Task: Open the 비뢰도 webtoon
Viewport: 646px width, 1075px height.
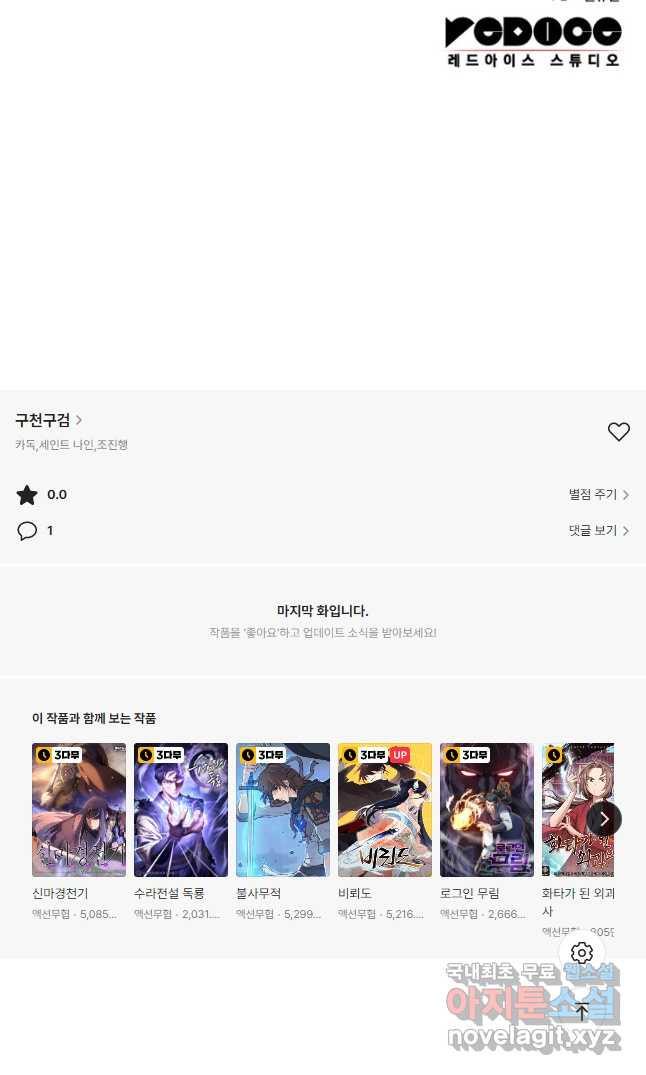Action: point(385,810)
